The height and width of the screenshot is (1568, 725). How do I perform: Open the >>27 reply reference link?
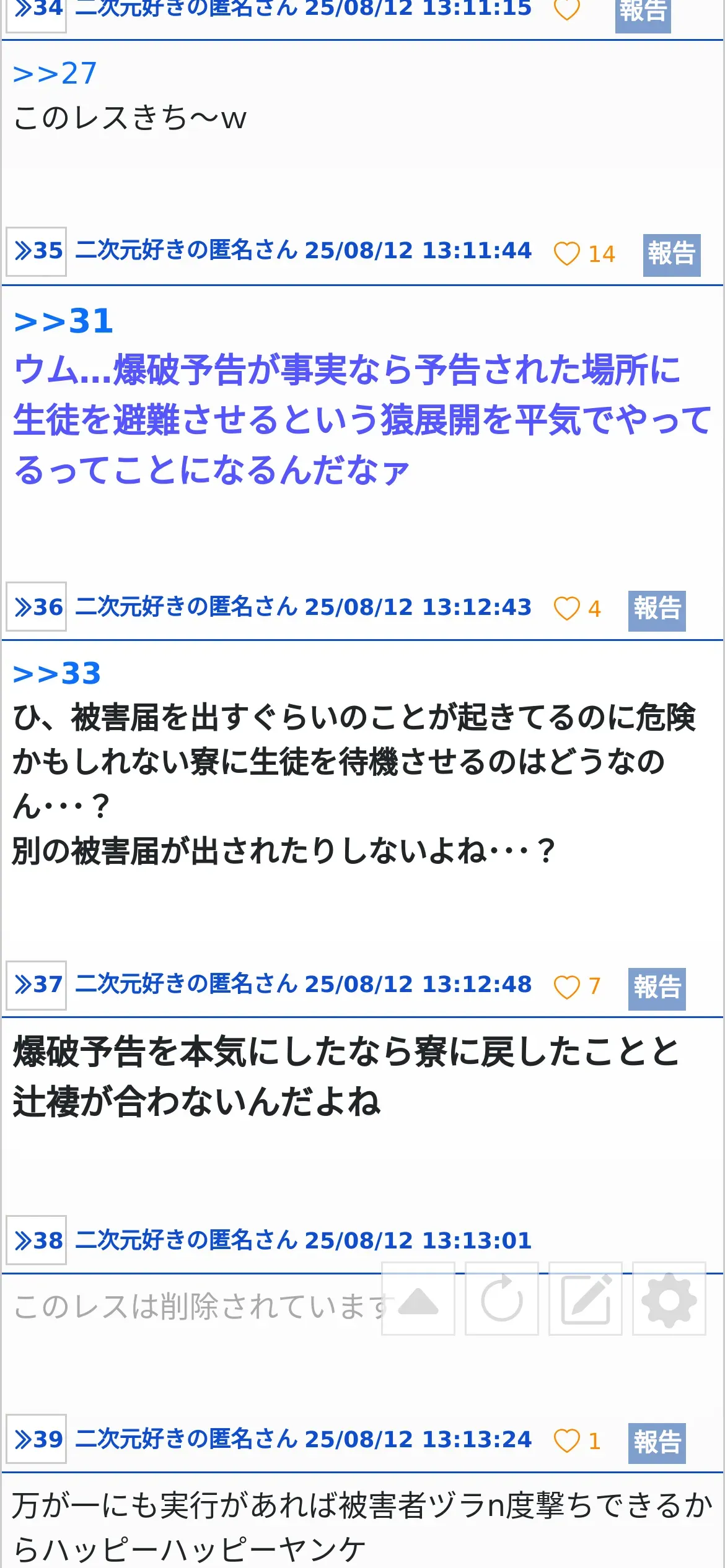pyautogui.click(x=55, y=74)
